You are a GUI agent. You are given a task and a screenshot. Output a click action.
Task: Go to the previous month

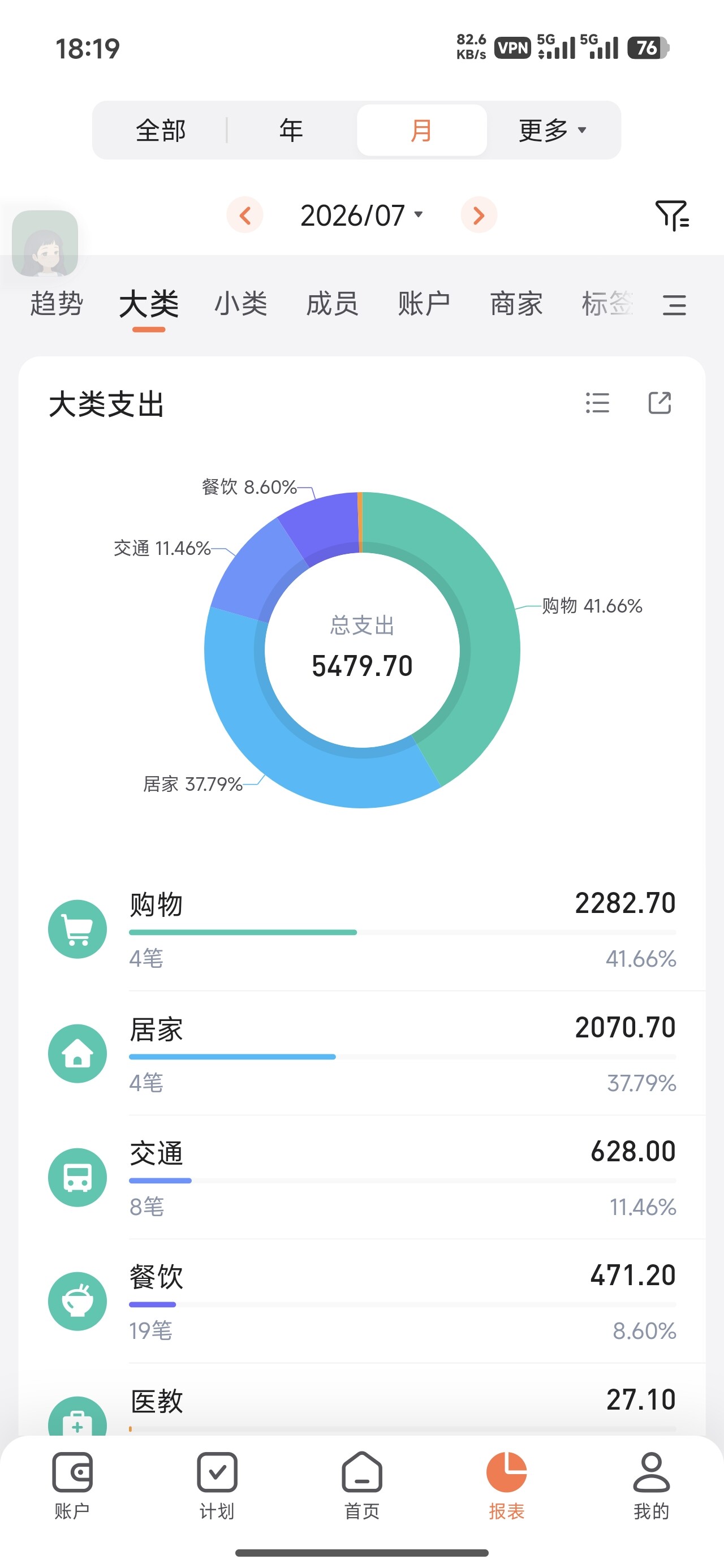coord(245,216)
